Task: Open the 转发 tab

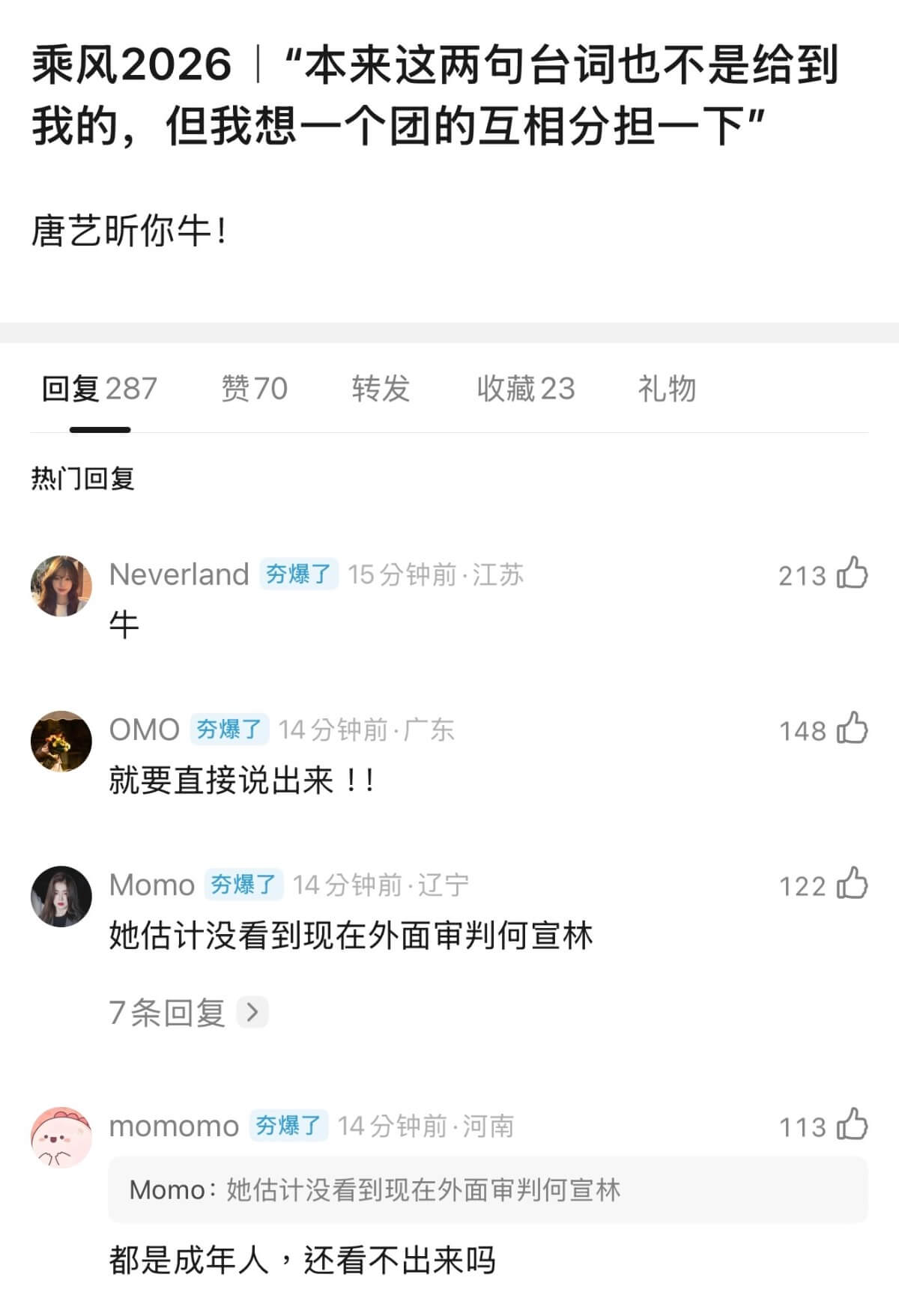Action: click(x=381, y=389)
